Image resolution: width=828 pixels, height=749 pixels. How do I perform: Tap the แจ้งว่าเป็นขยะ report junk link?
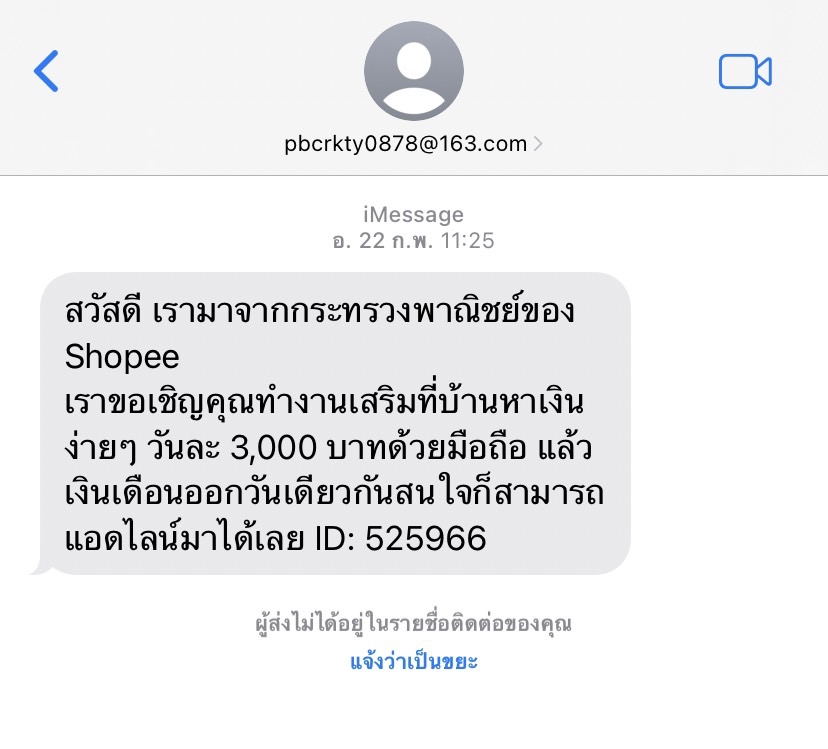(x=413, y=661)
